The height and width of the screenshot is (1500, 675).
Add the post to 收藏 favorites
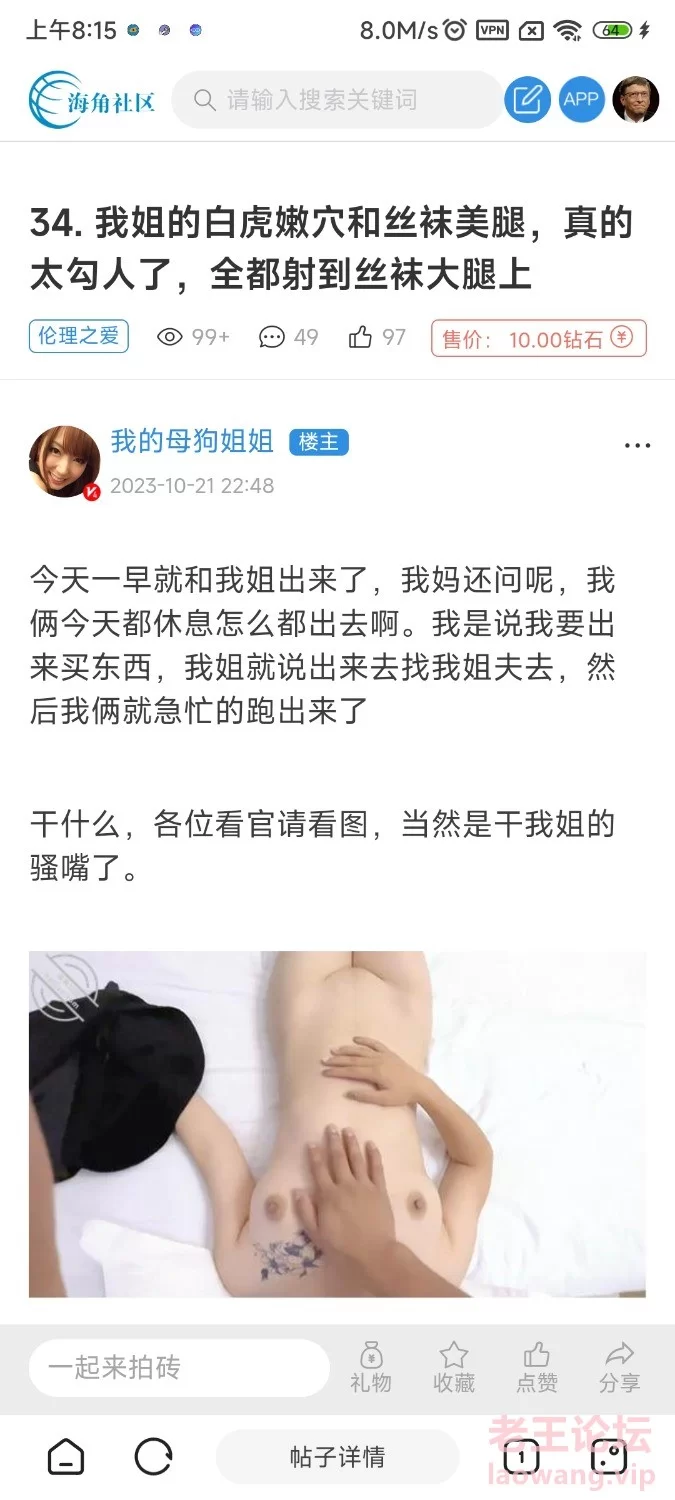(x=453, y=1367)
